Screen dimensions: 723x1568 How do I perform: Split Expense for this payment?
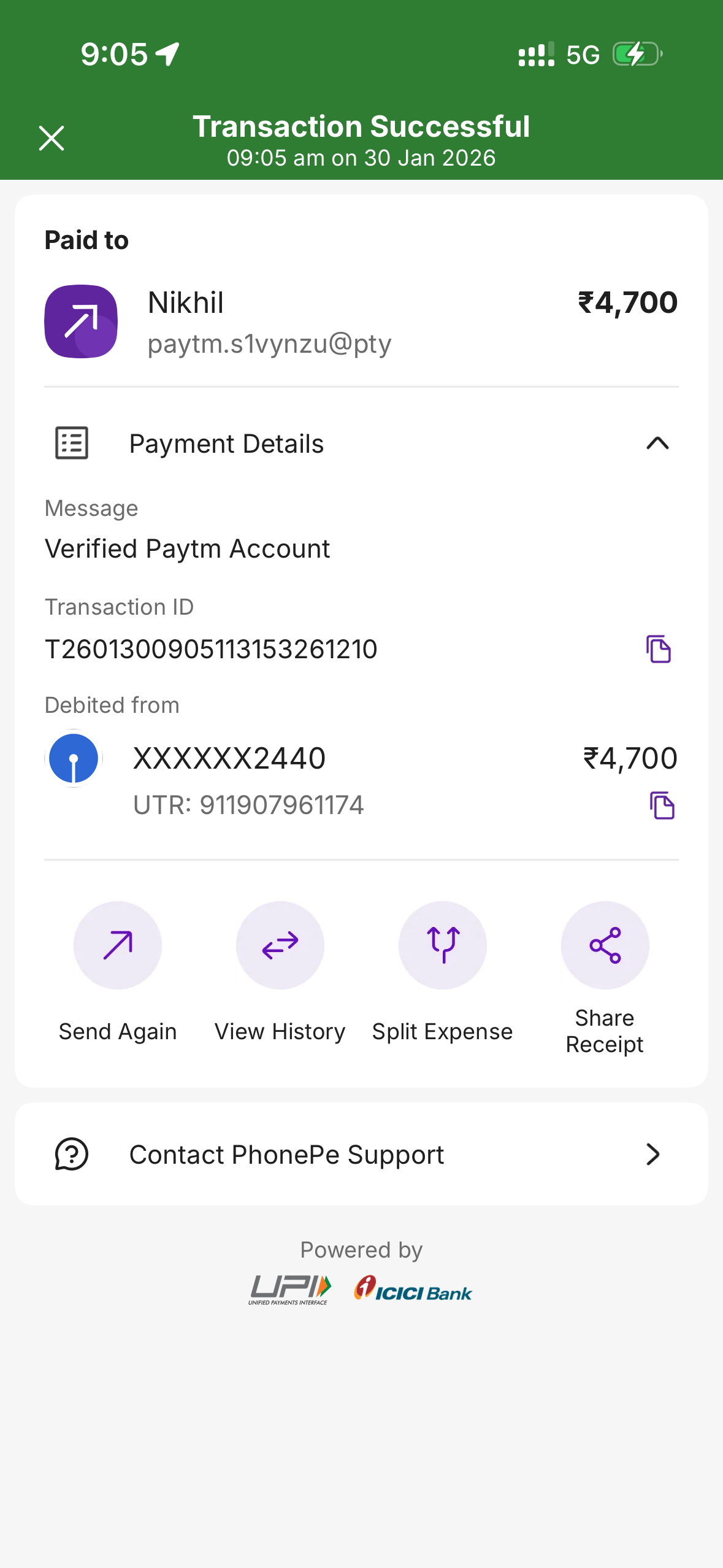click(442, 945)
